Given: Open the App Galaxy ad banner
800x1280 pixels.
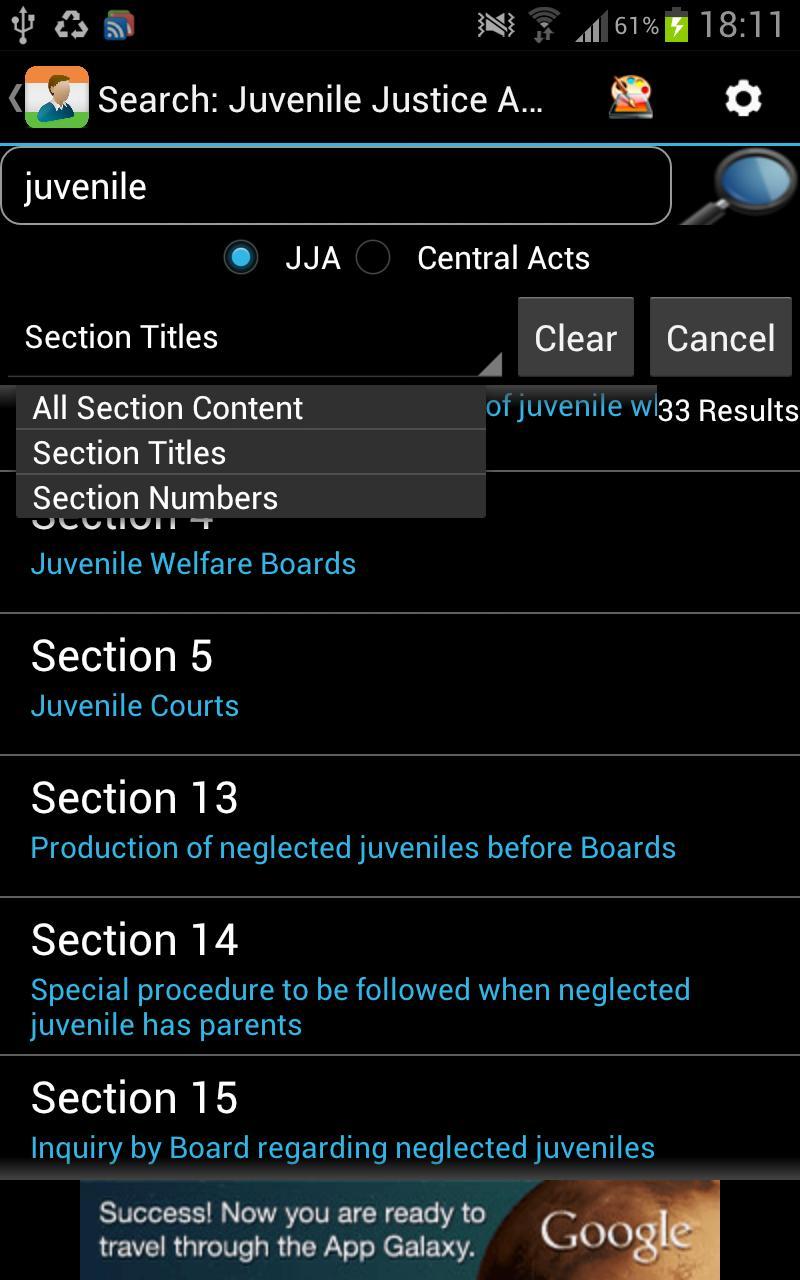Looking at the screenshot, I should click(x=400, y=1230).
